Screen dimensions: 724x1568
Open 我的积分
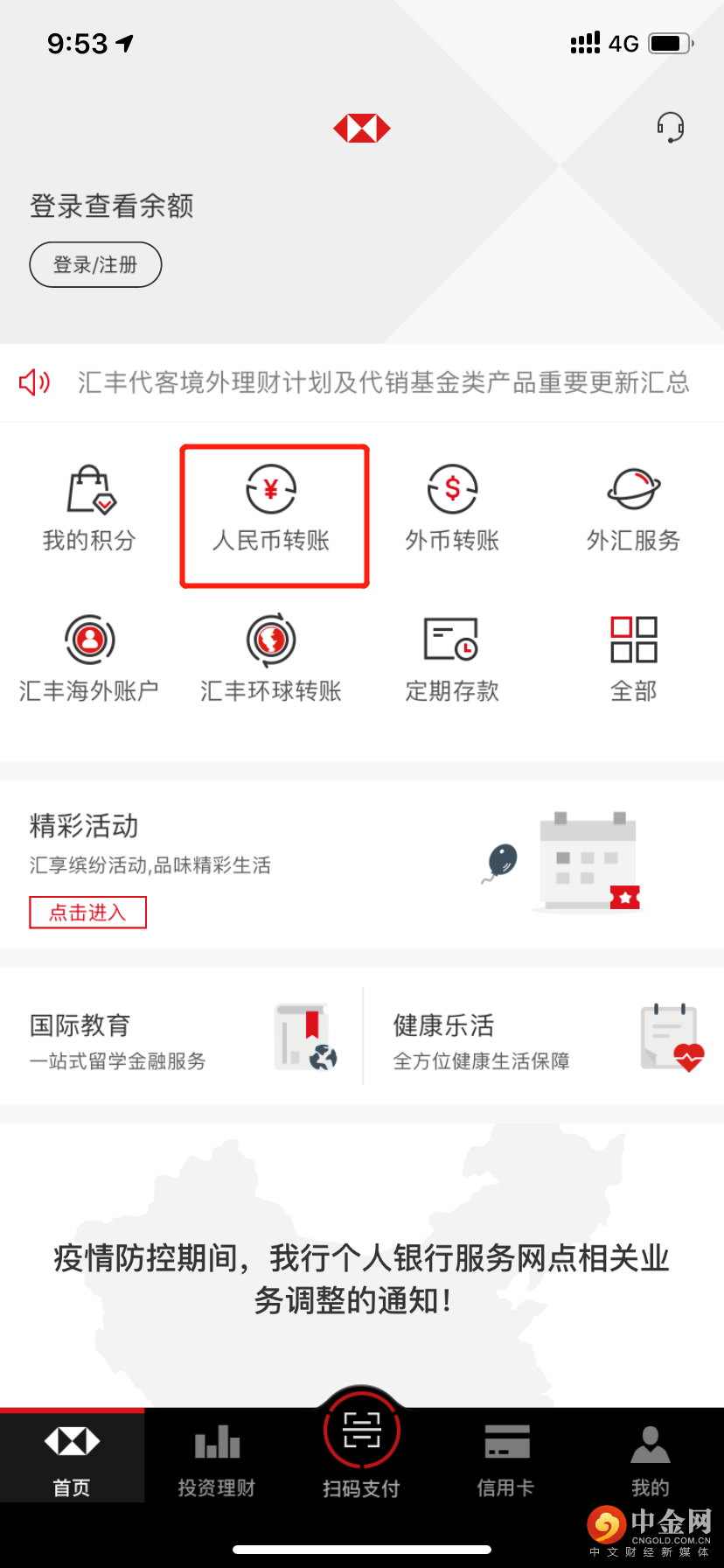click(90, 509)
